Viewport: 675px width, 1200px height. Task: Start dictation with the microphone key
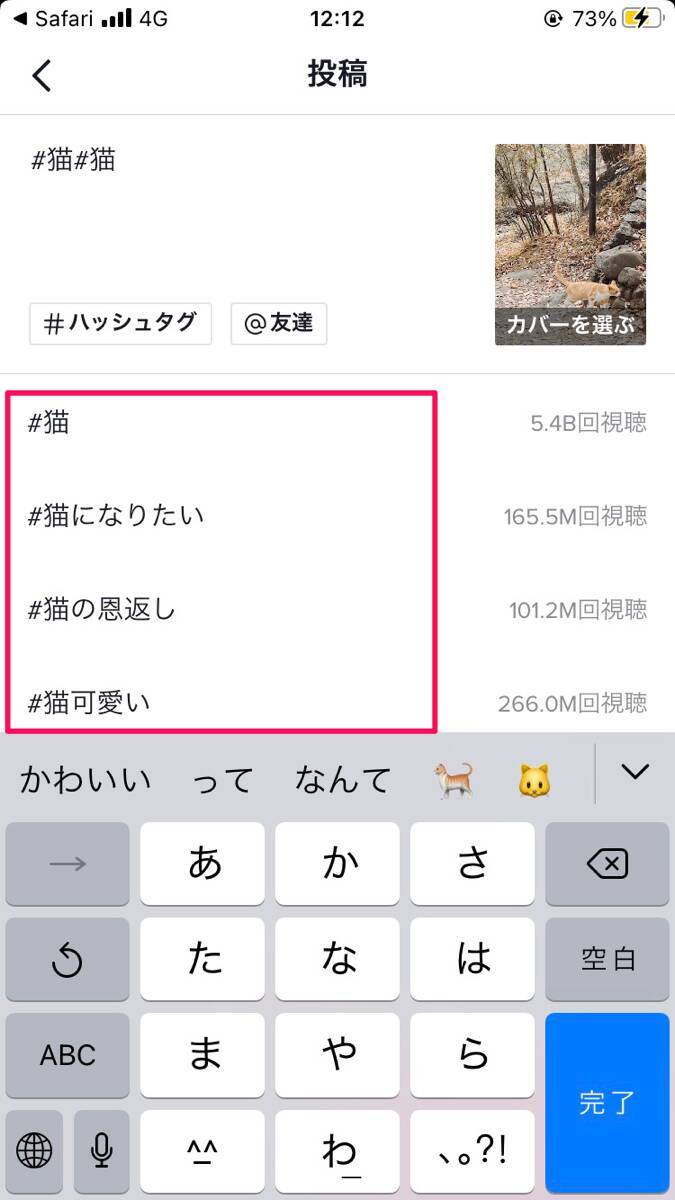(101, 1151)
